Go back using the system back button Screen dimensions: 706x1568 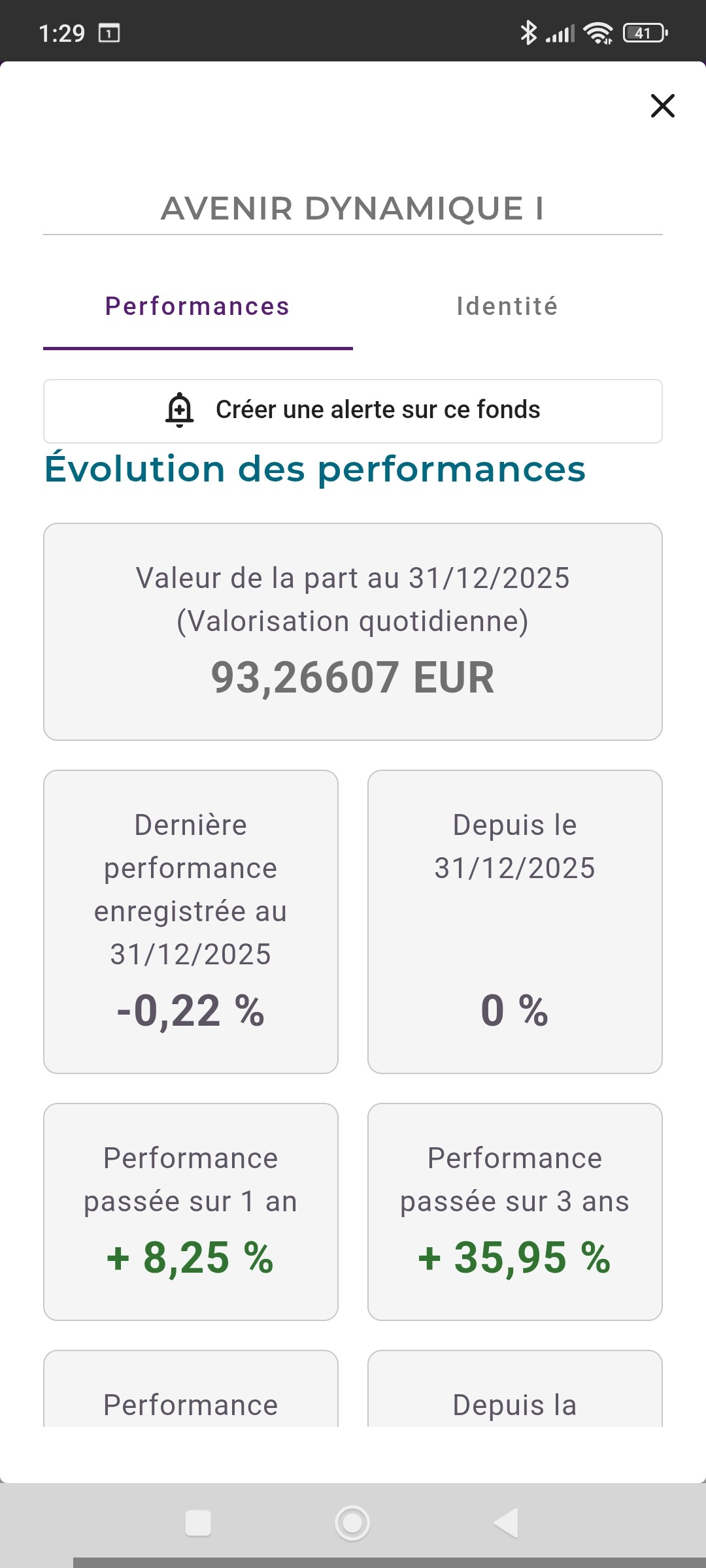pos(507,1523)
